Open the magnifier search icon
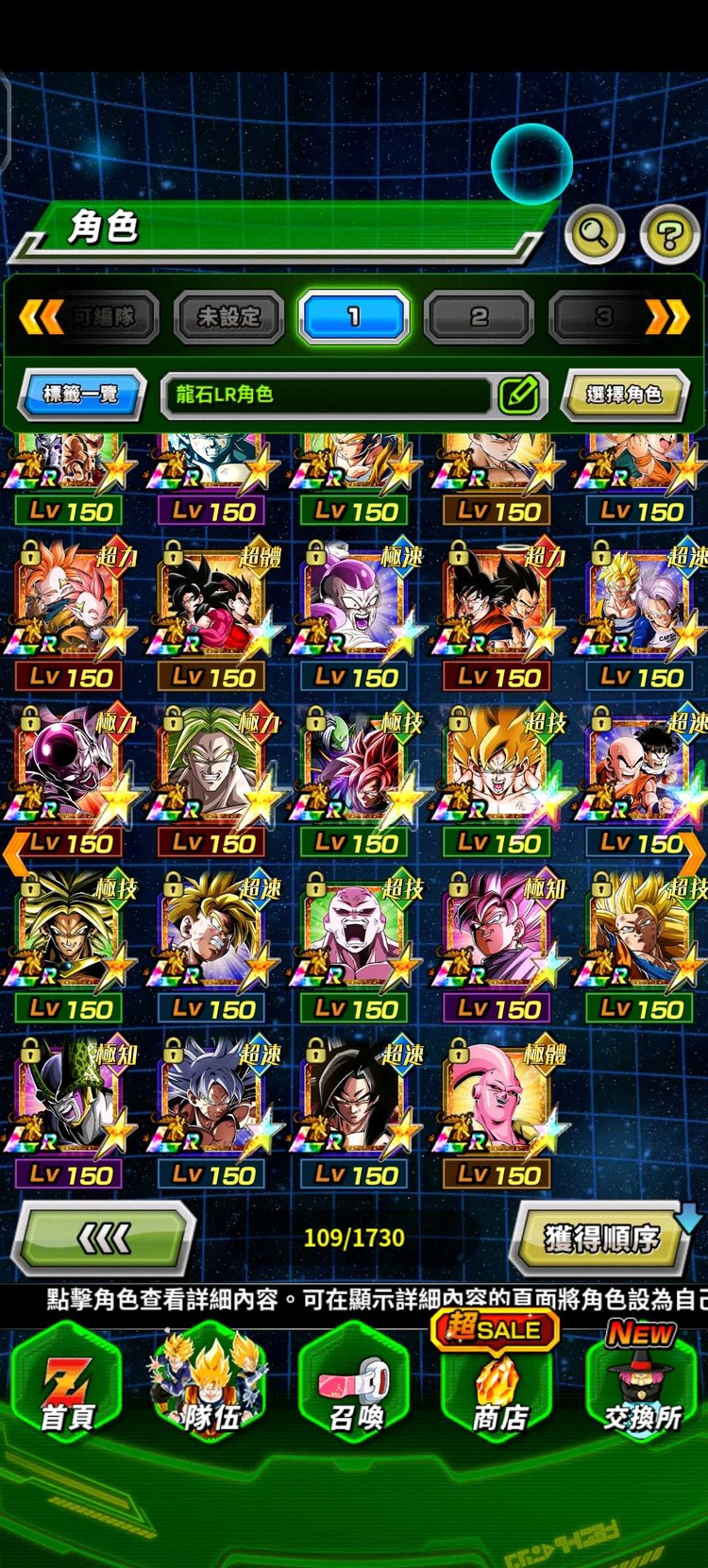 coord(594,232)
